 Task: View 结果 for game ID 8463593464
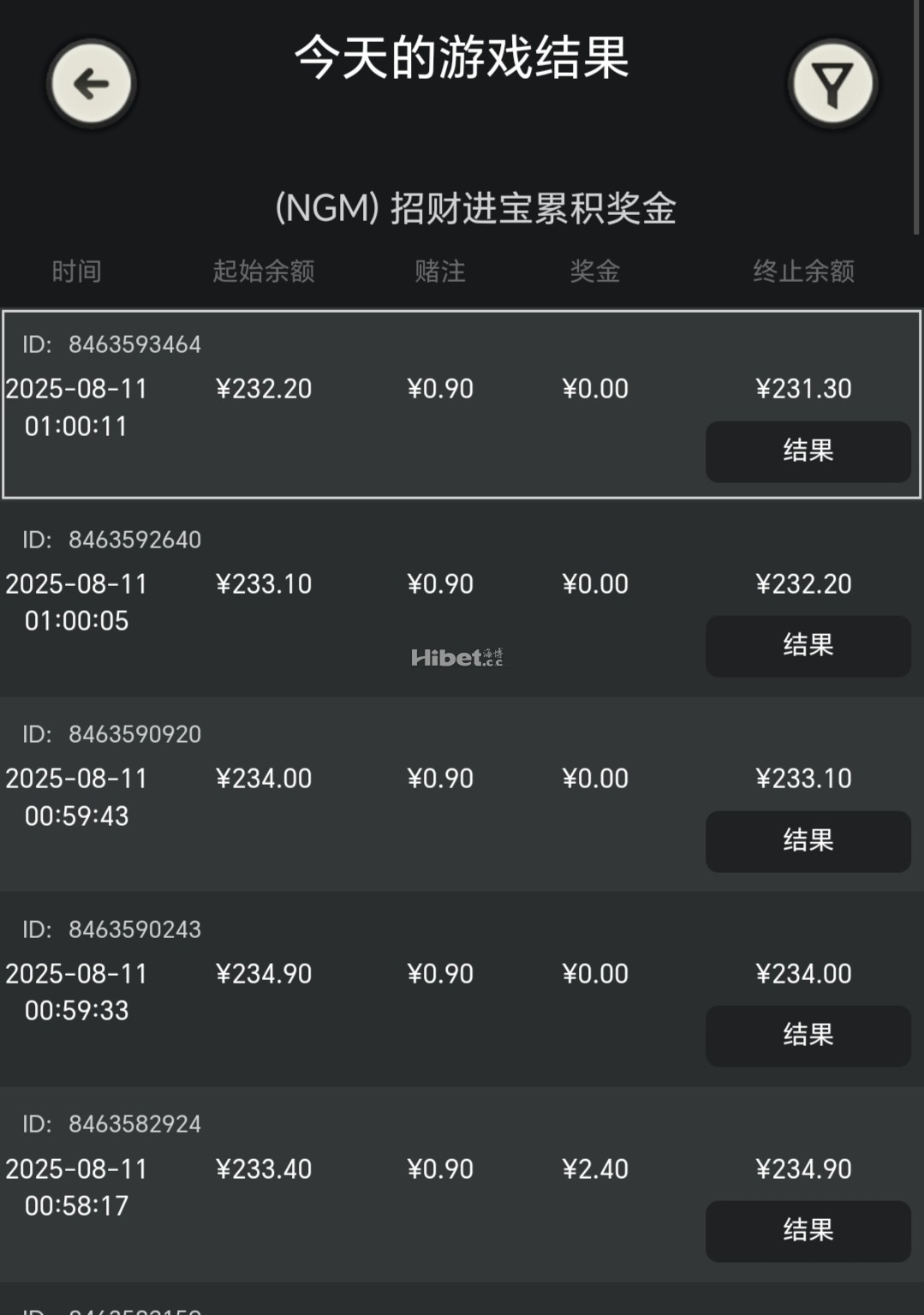click(x=808, y=451)
